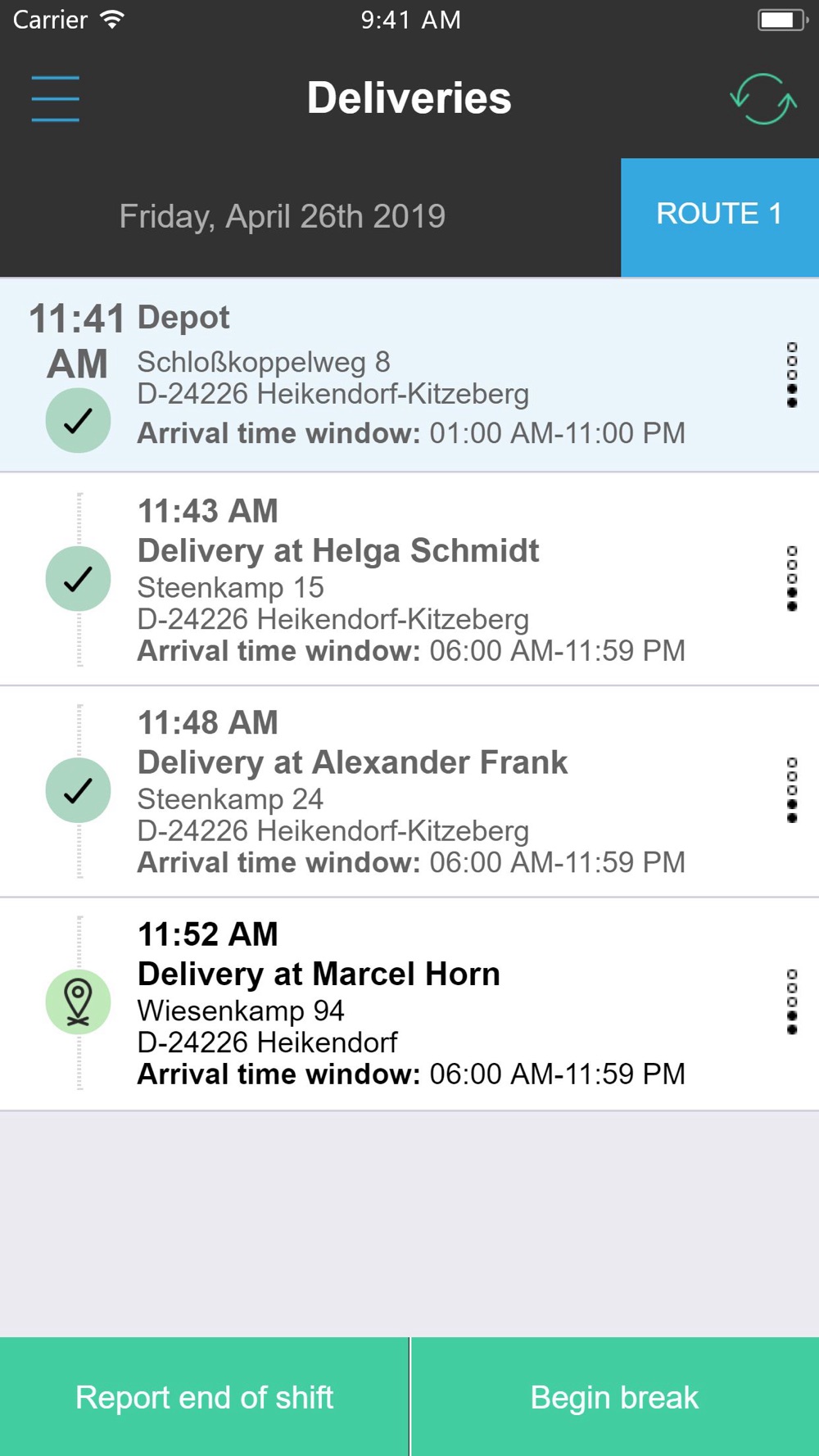Begin a break
Screen dimensions: 819x1456
coord(615,1397)
